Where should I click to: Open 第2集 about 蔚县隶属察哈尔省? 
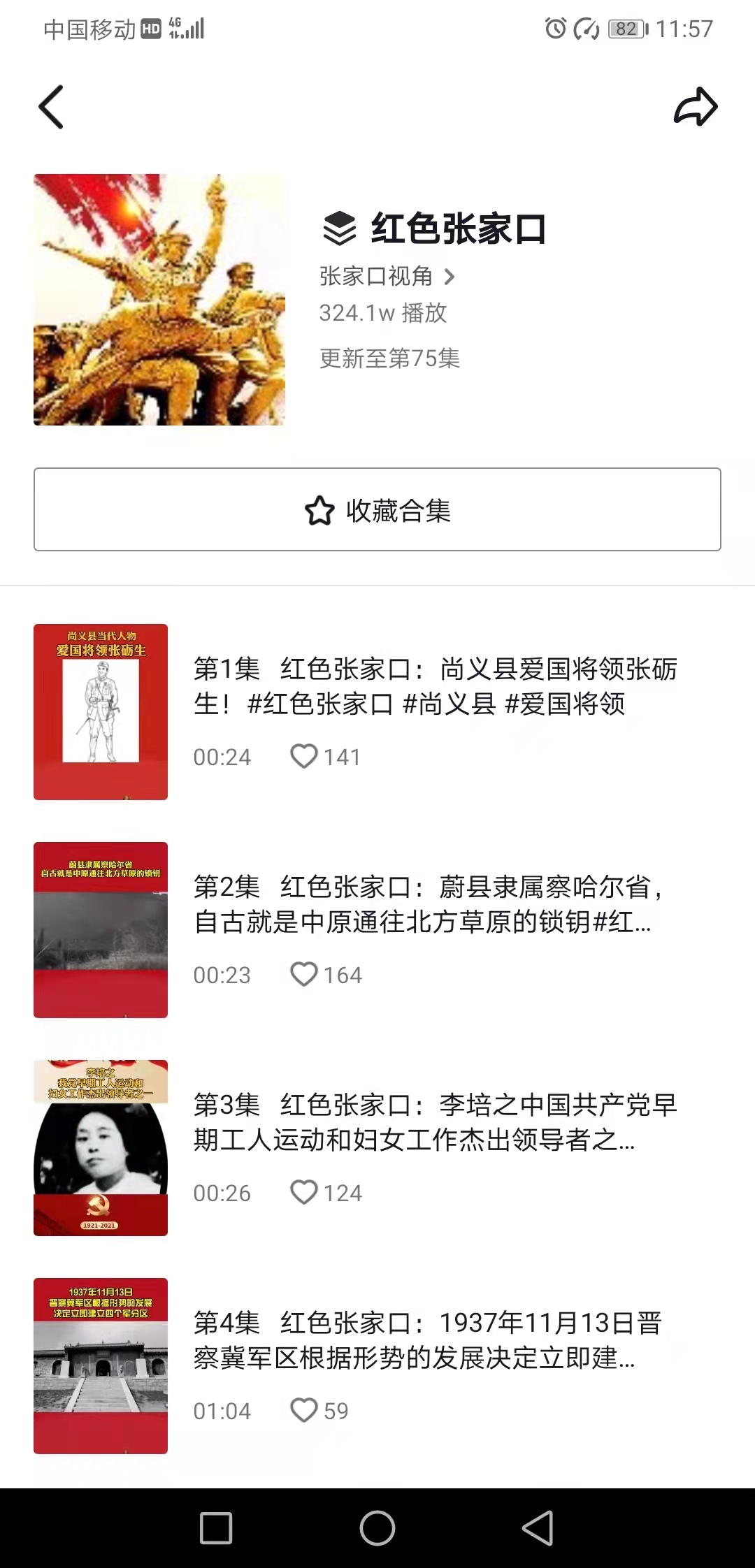tap(426, 904)
